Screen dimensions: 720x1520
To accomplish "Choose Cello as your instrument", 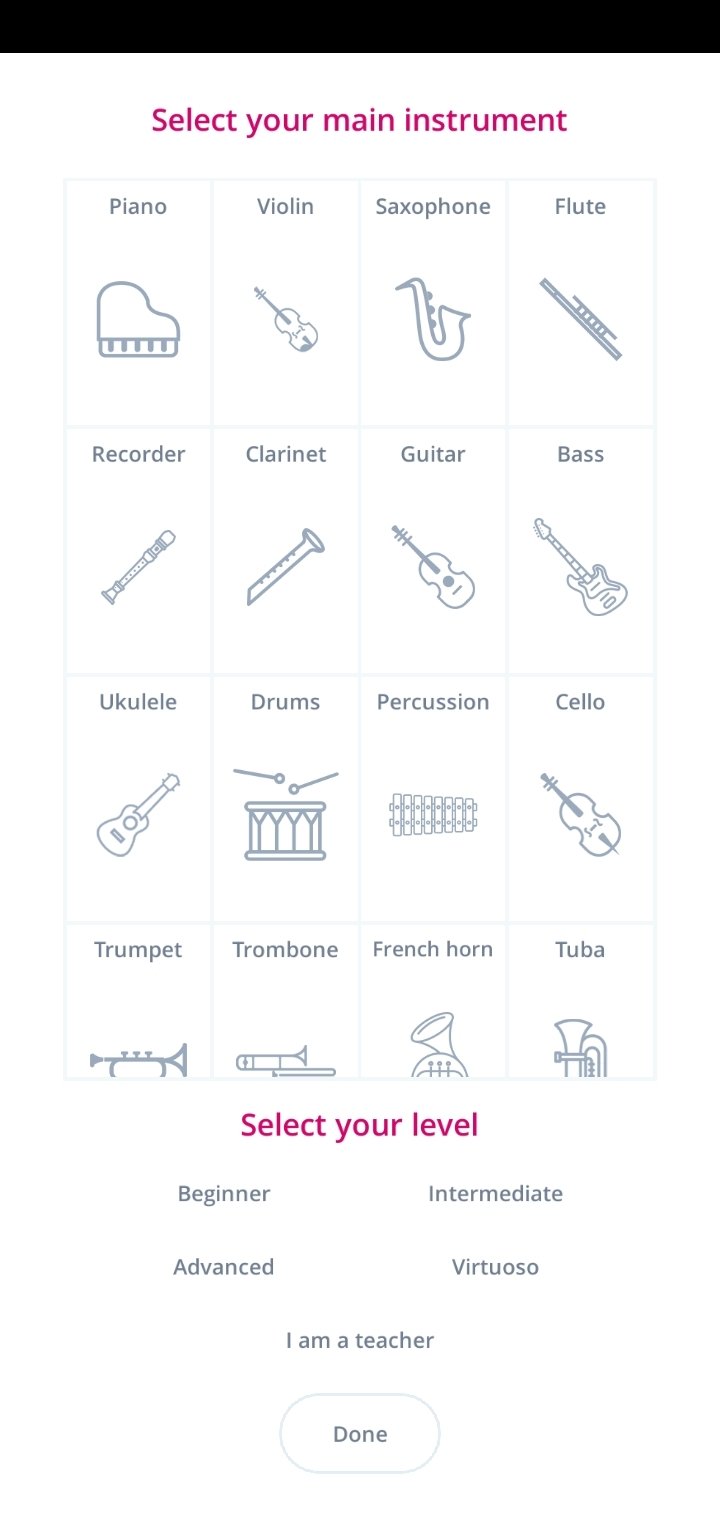I will [580, 799].
